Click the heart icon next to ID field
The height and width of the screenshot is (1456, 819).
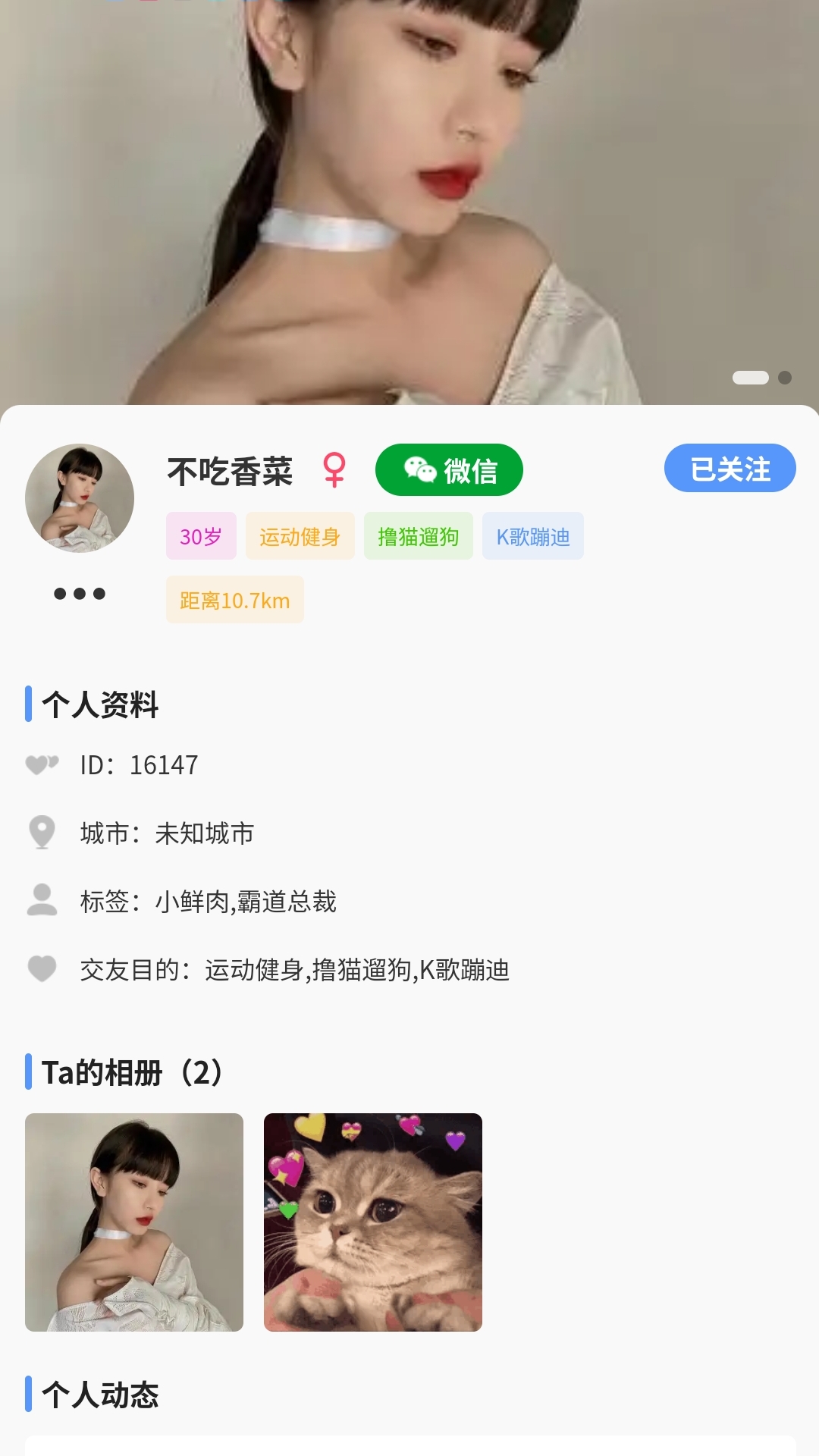[x=43, y=766]
